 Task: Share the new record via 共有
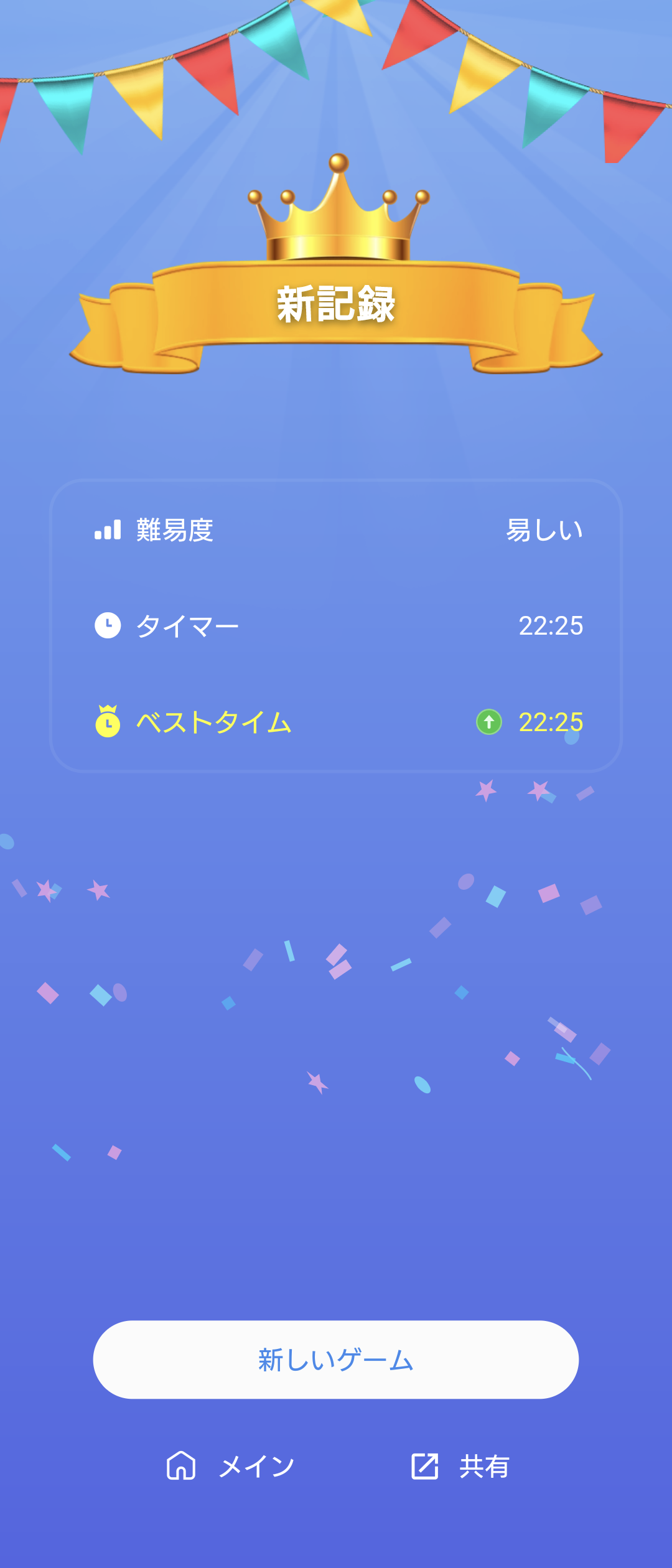460,1466
